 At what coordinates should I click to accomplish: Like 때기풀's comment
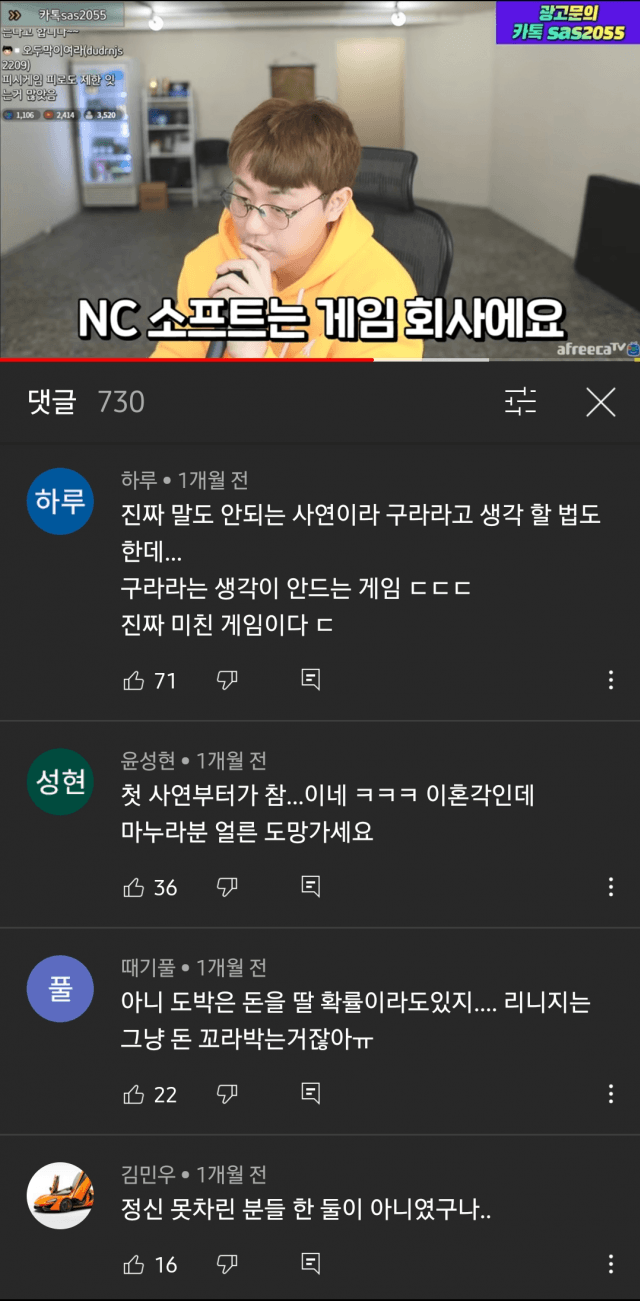pos(133,1094)
